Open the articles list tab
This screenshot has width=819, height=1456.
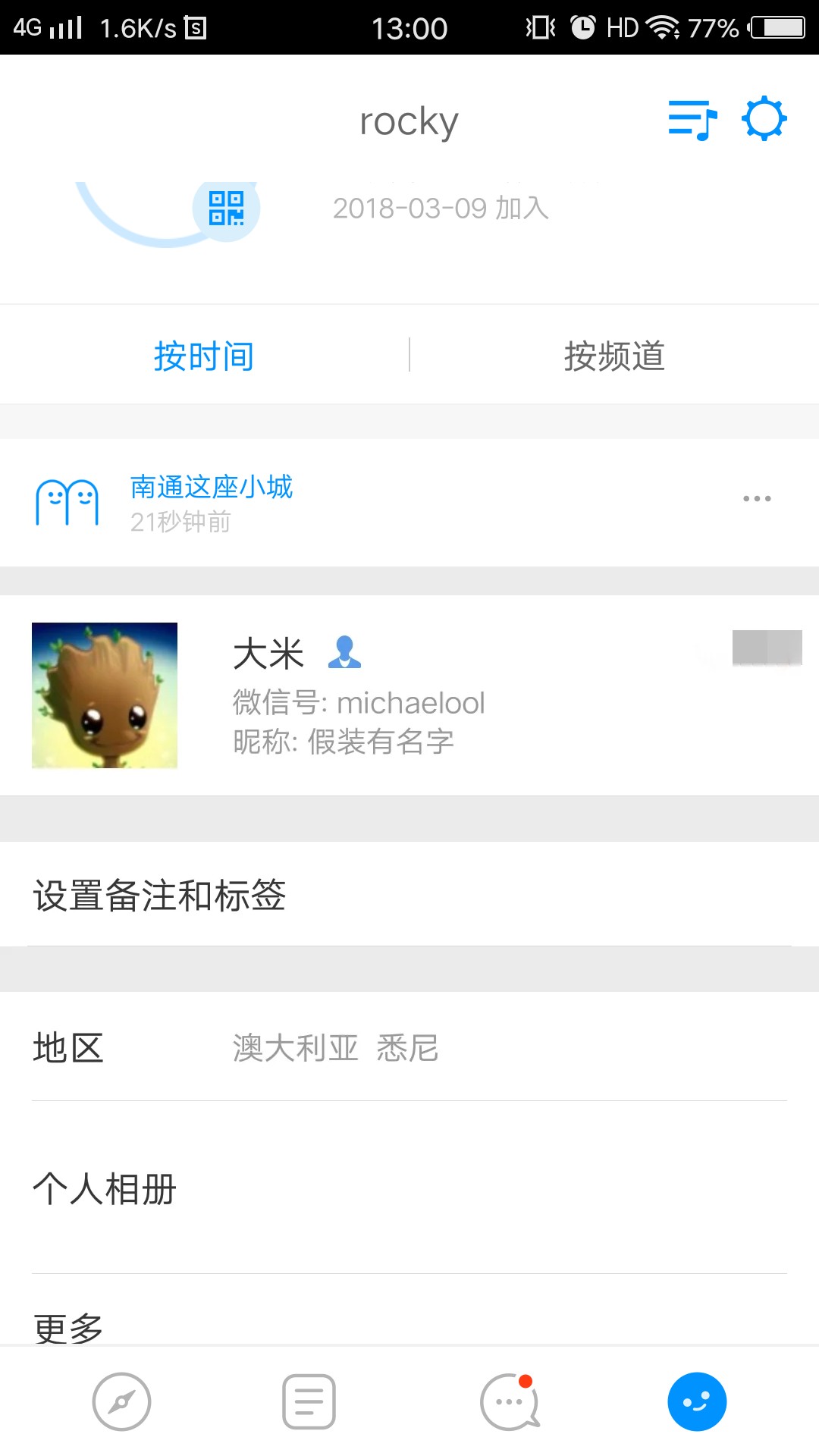click(309, 1401)
